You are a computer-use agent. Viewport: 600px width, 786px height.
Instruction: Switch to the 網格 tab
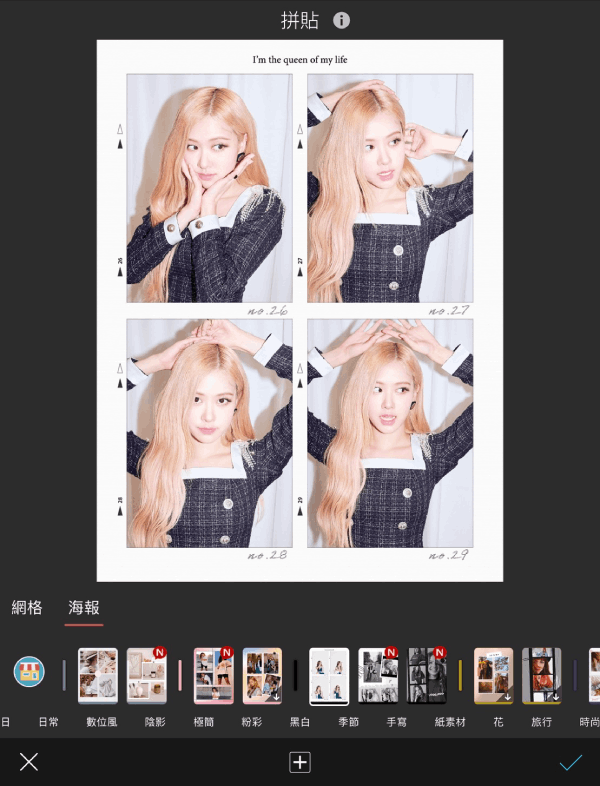tap(27, 607)
